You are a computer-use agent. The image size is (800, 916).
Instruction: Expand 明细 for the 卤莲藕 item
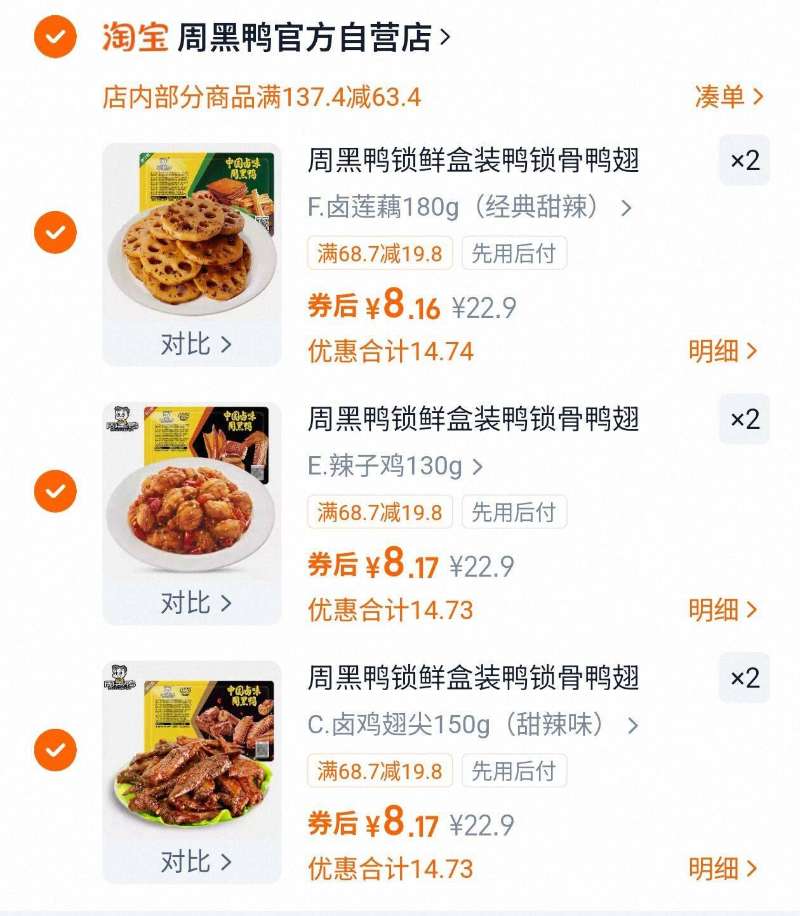coord(725,352)
